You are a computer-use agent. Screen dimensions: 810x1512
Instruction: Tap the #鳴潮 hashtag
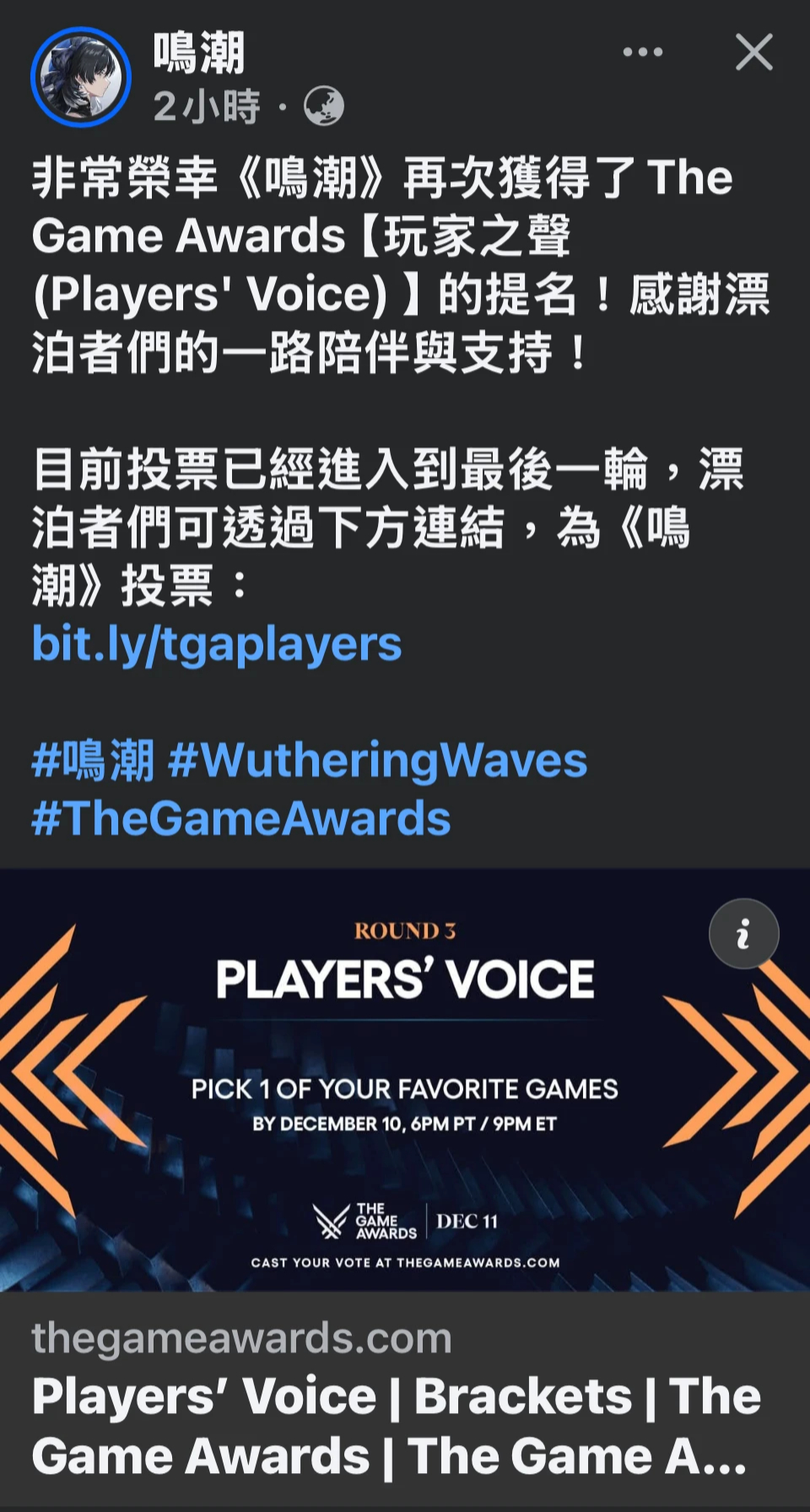click(x=93, y=761)
